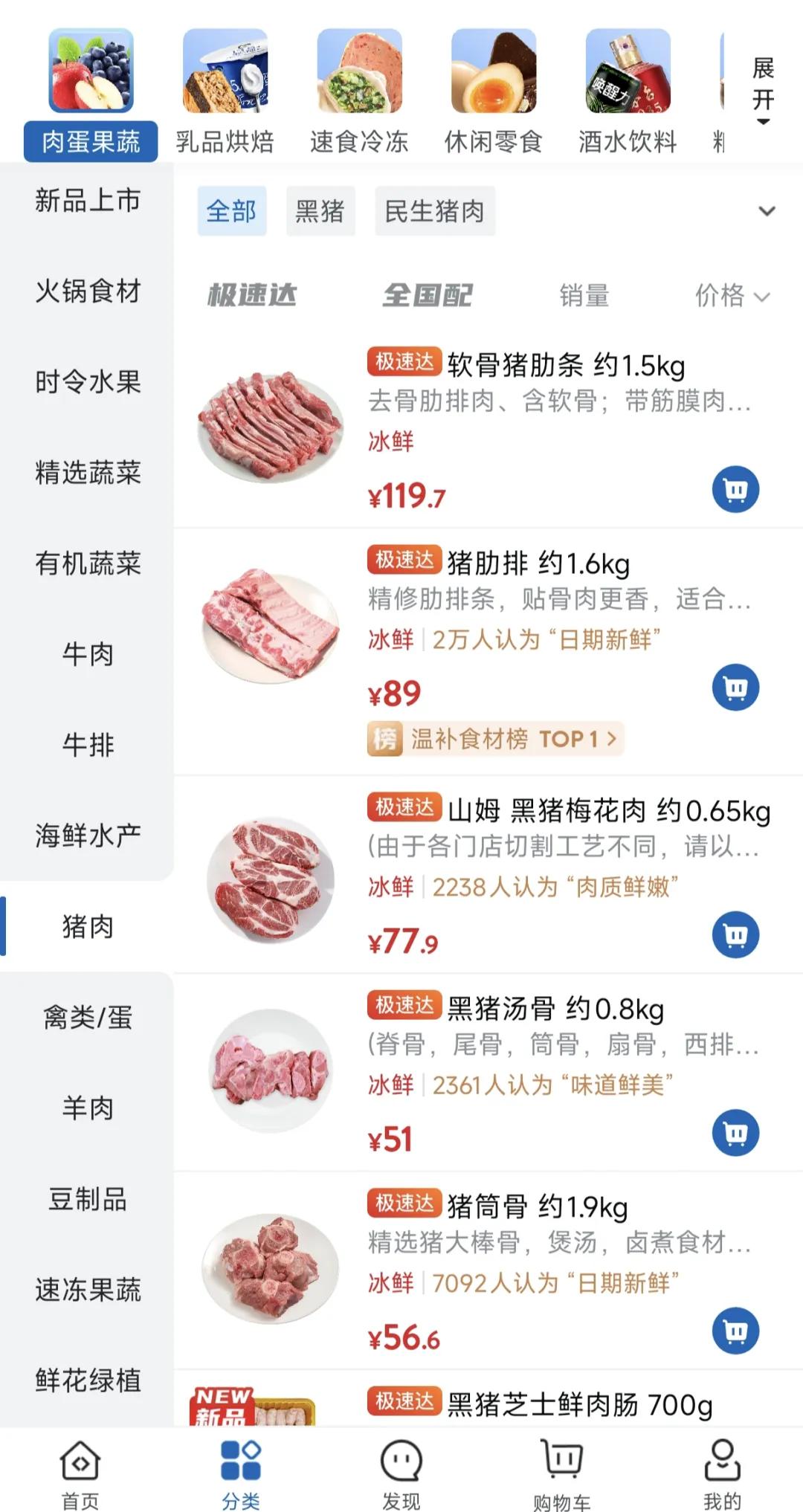Enable the 黑猪 filter chip

tap(320, 211)
